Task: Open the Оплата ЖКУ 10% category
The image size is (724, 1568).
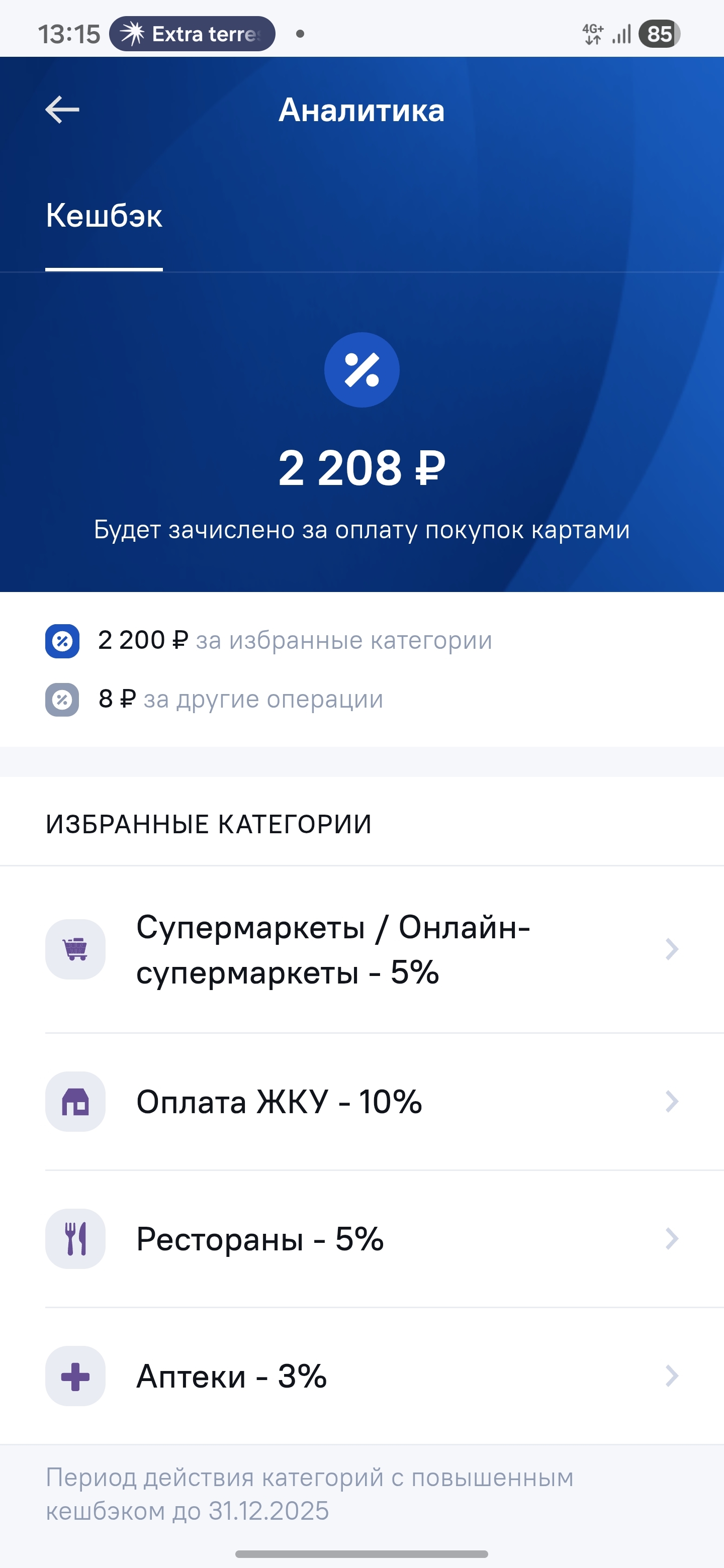Action: click(361, 1102)
